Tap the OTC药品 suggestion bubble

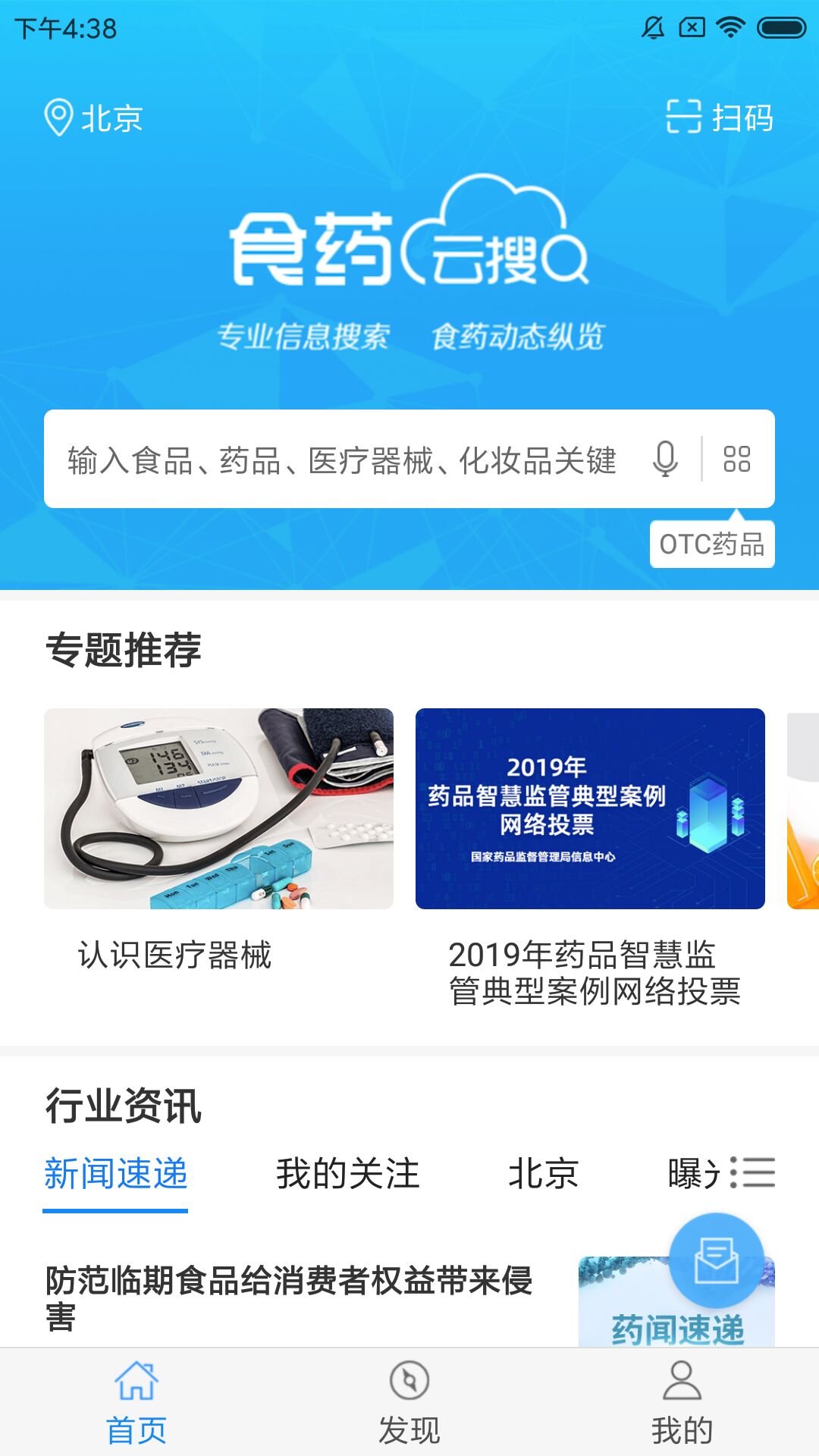(x=713, y=543)
